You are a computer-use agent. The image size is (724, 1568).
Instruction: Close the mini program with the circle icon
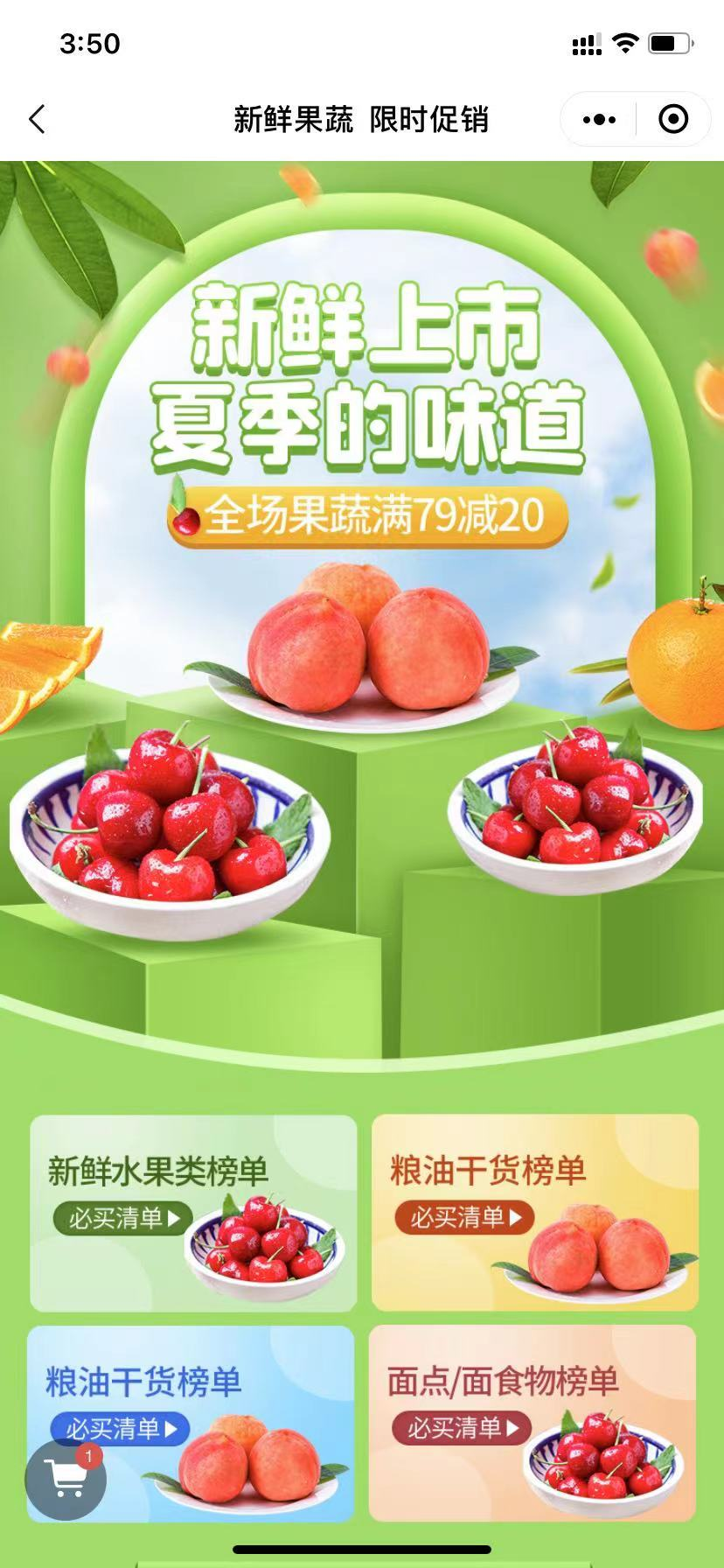click(x=672, y=119)
